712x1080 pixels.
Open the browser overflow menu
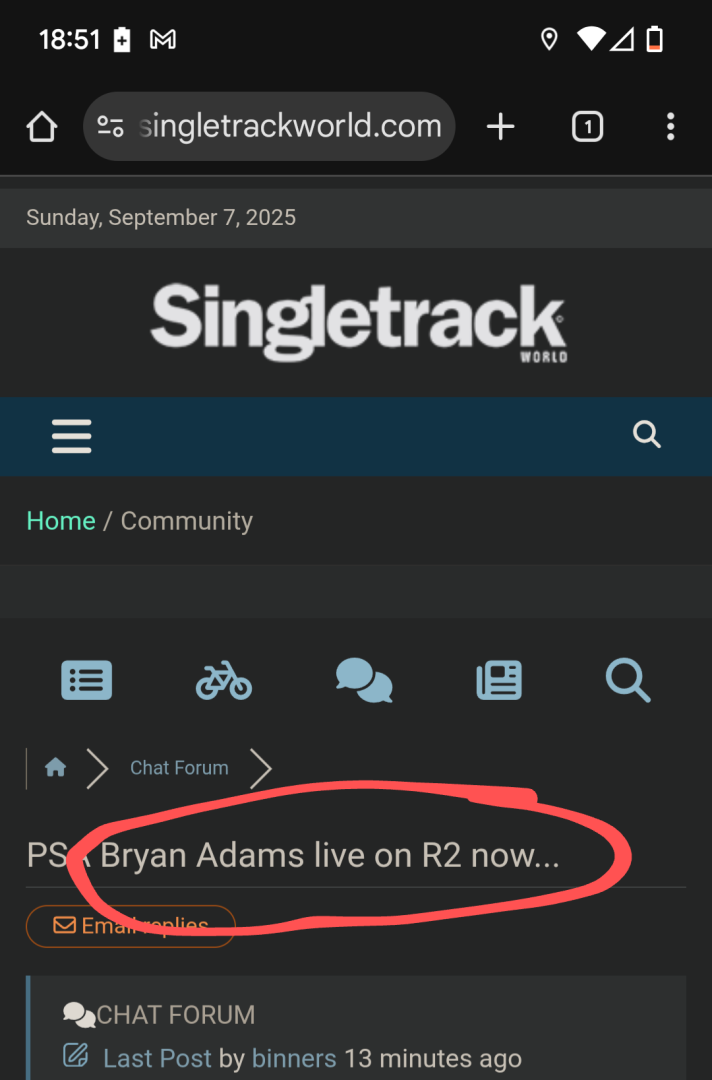coord(670,127)
